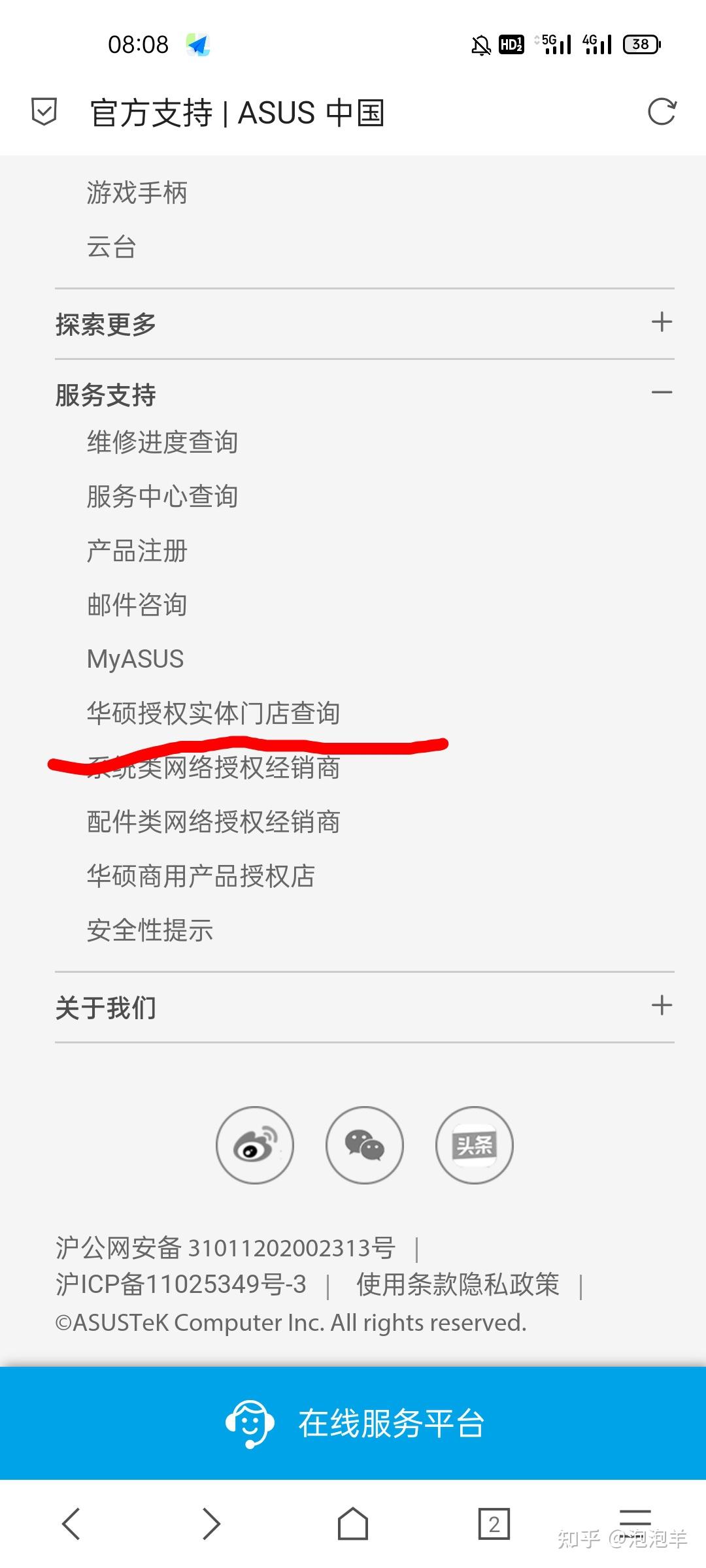Go to 产品注册
The width and height of the screenshot is (706, 1568).
137,551
